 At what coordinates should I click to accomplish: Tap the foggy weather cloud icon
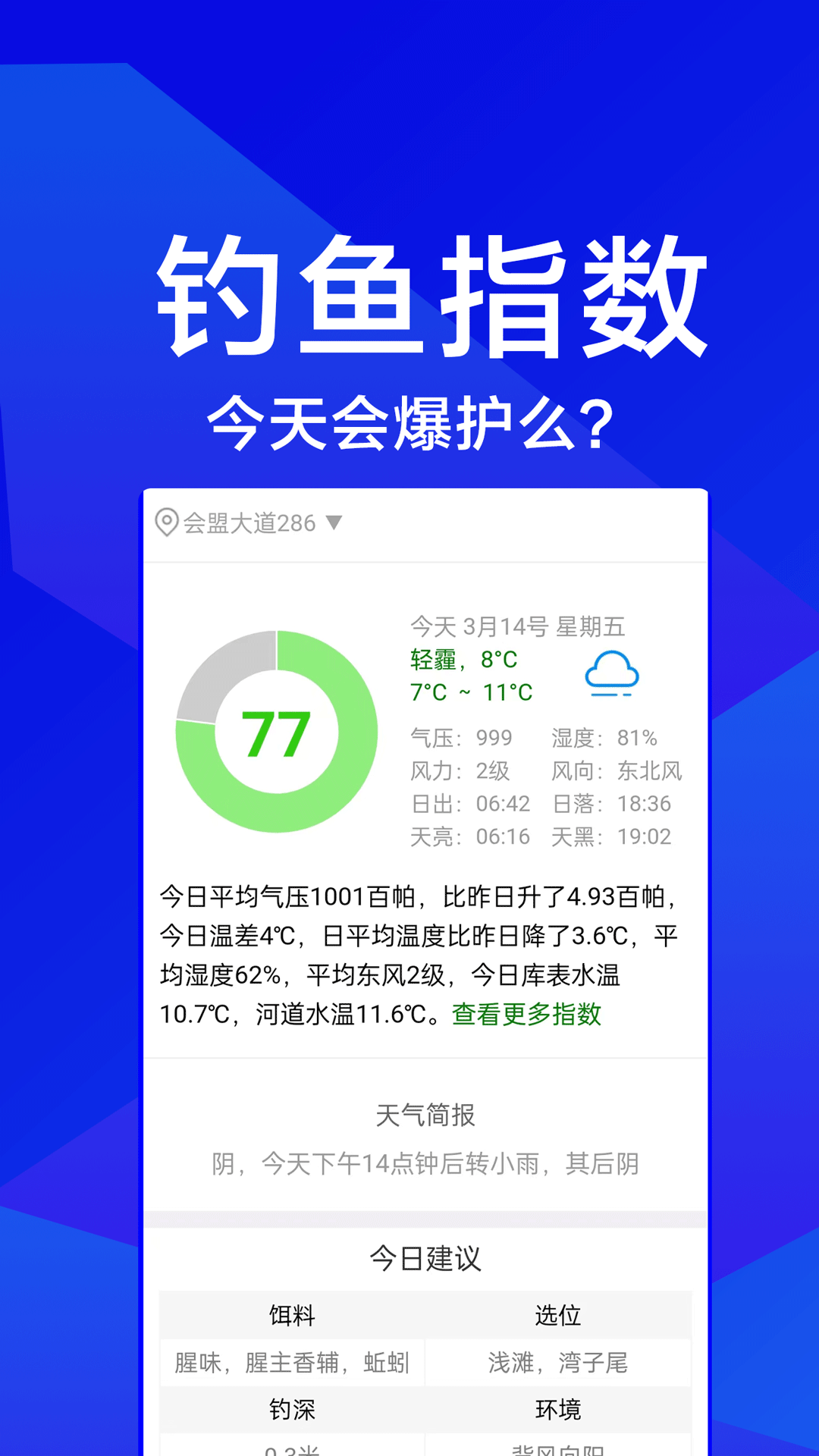pos(614,674)
